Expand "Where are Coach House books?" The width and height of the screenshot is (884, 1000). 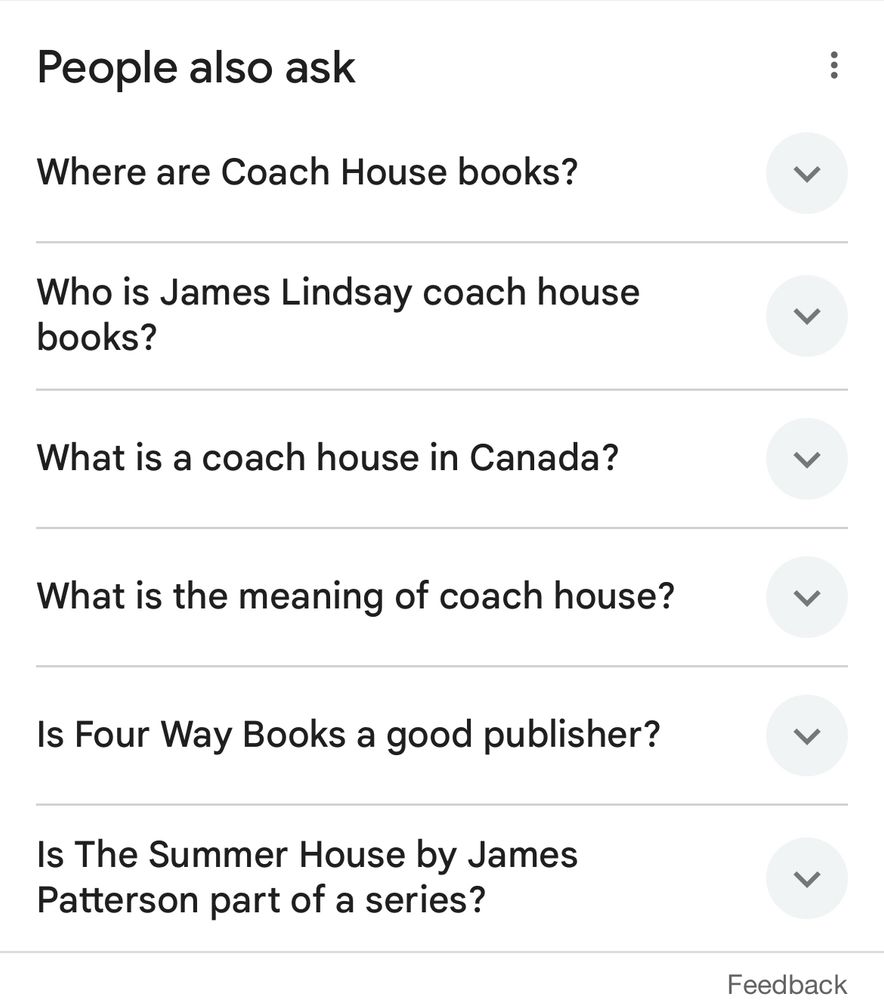[x=806, y=173]
